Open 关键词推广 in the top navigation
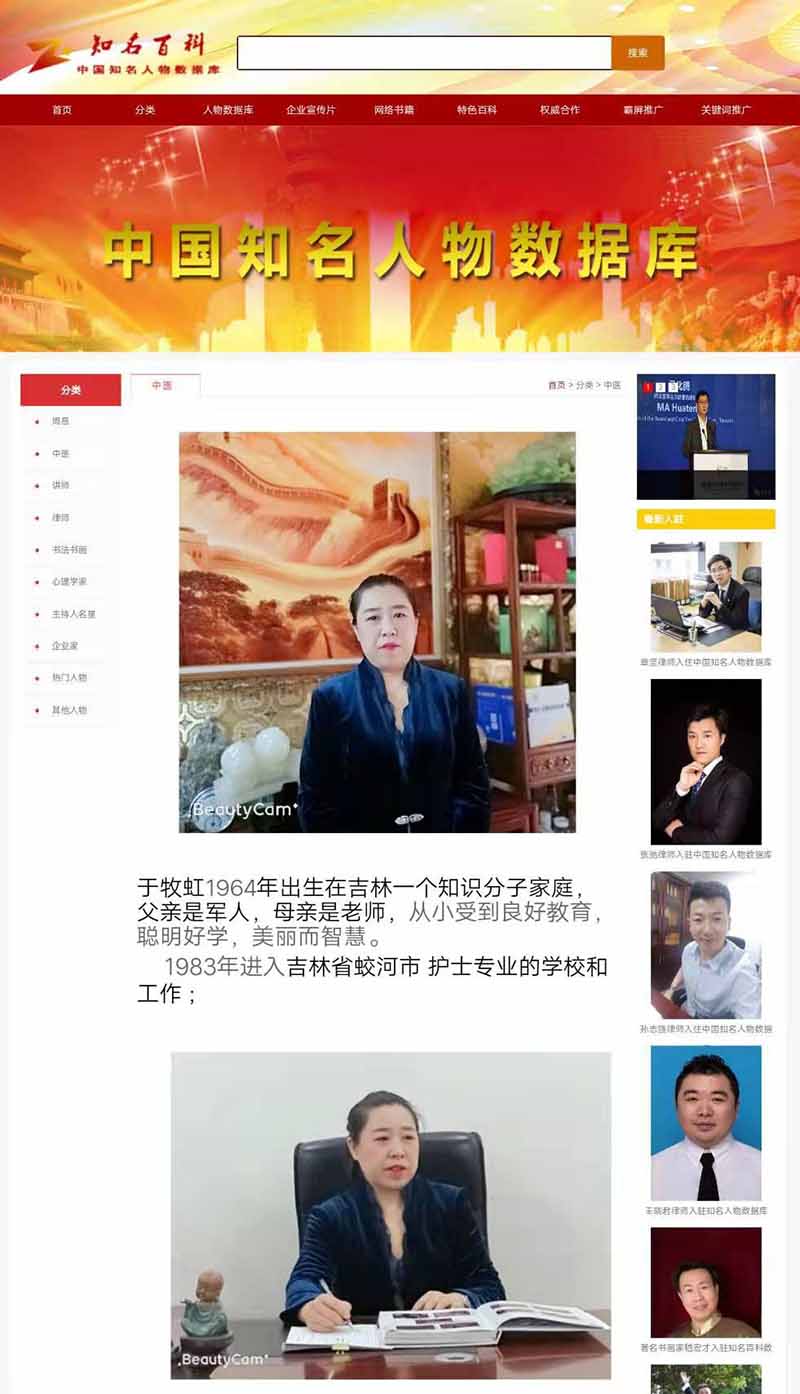This screenshot has width=800, height=1394. click(x=726, y=110)
